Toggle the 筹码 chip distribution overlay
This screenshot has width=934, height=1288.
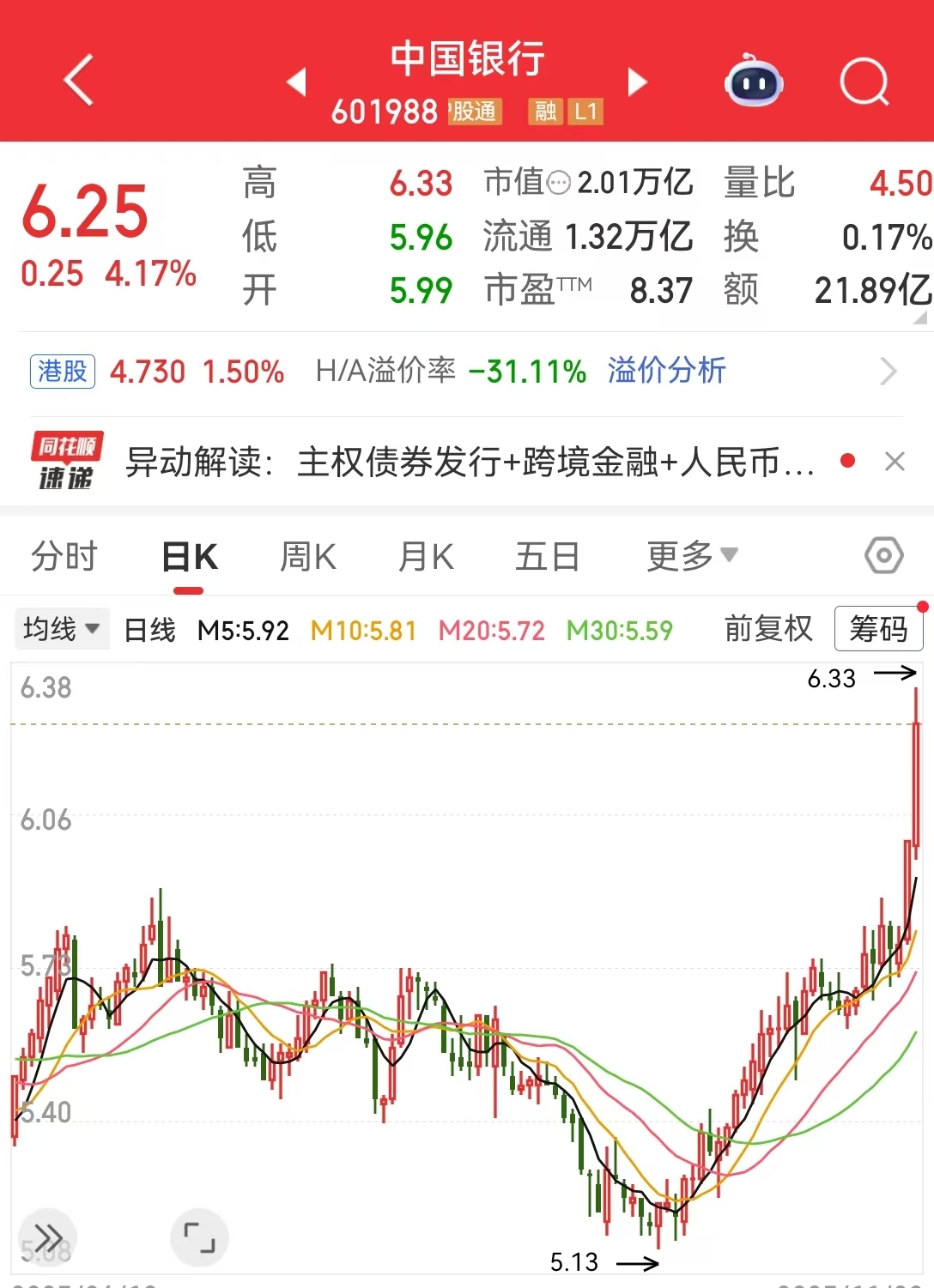point(878,628)
